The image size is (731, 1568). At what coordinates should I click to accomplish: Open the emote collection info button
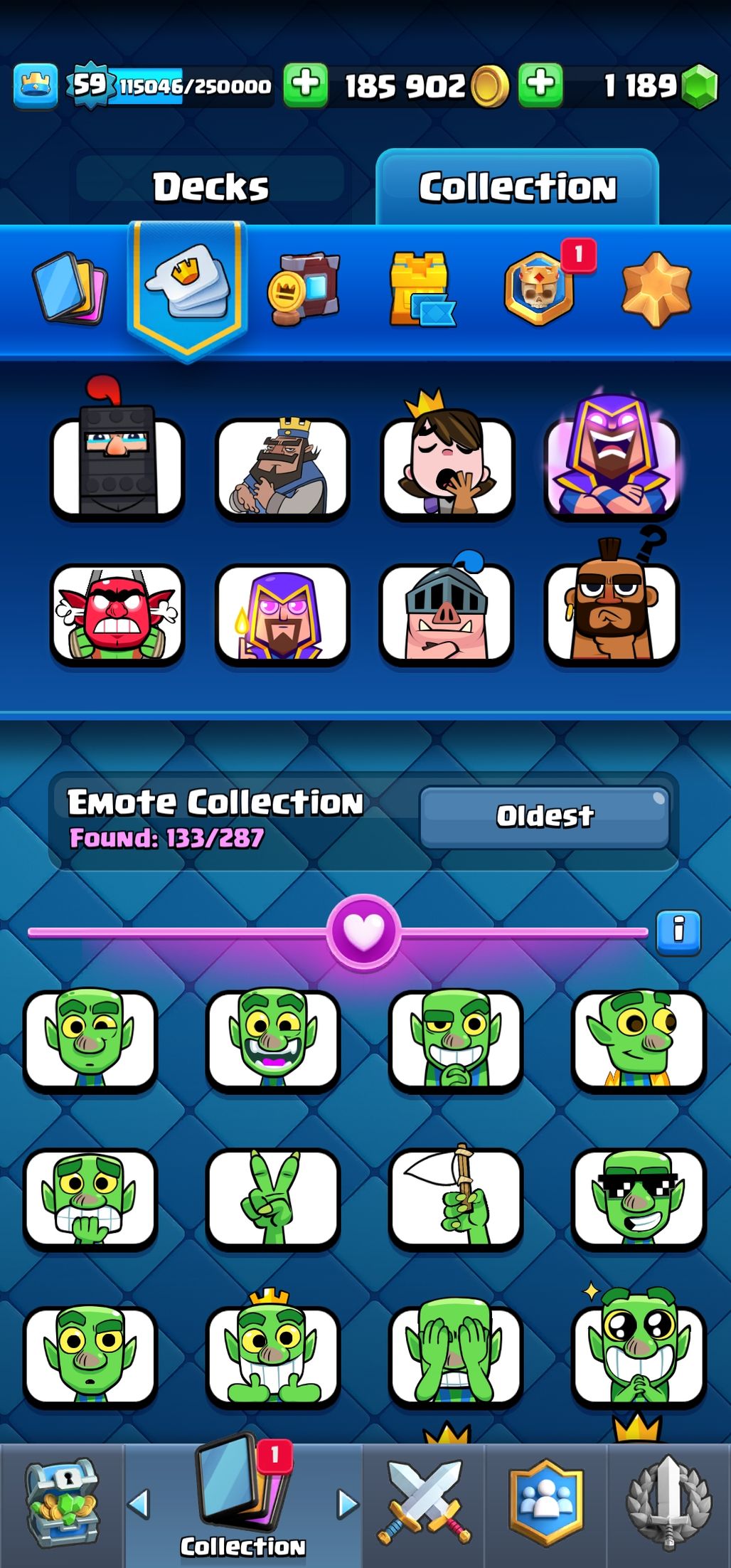[678, 931]
